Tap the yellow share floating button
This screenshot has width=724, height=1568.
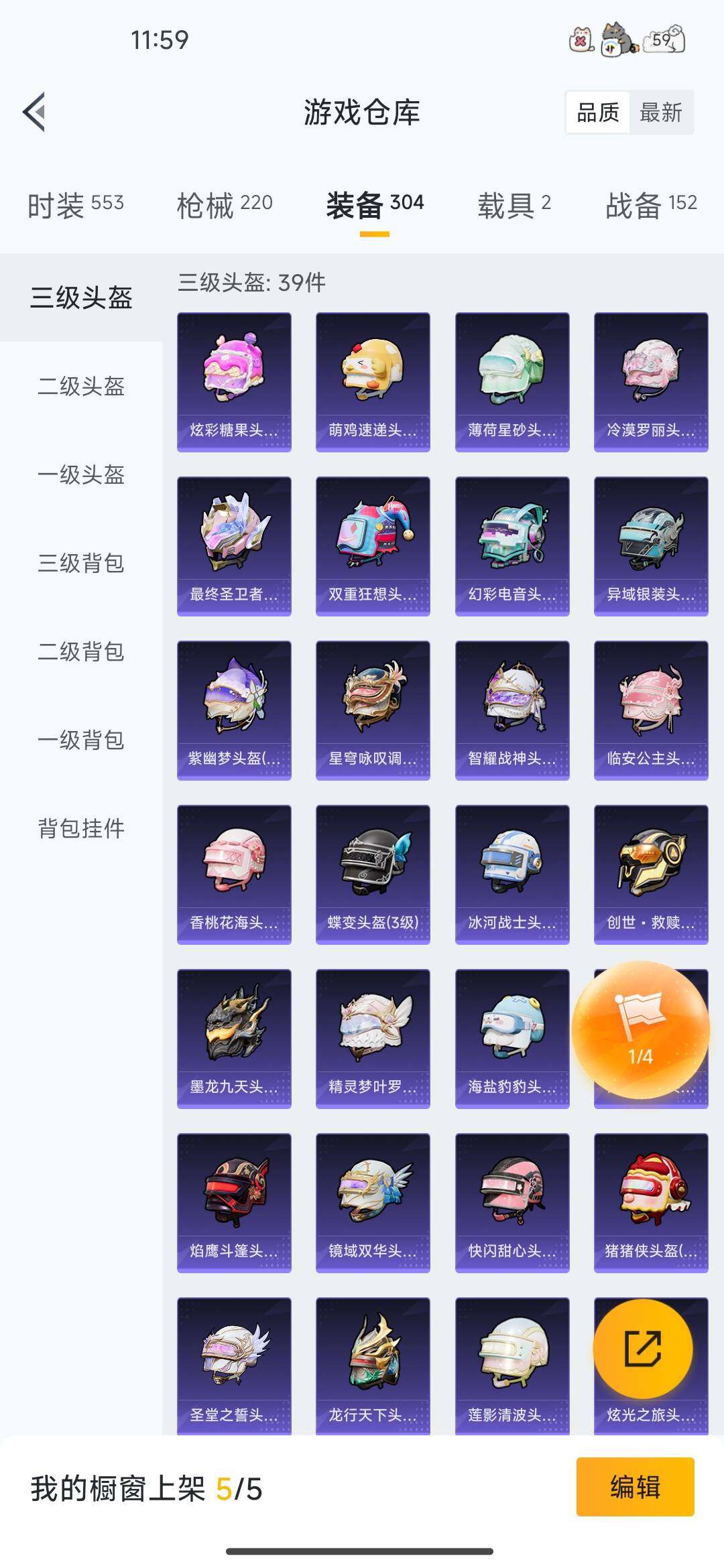pyautogui.click(x=643, y=1348)
